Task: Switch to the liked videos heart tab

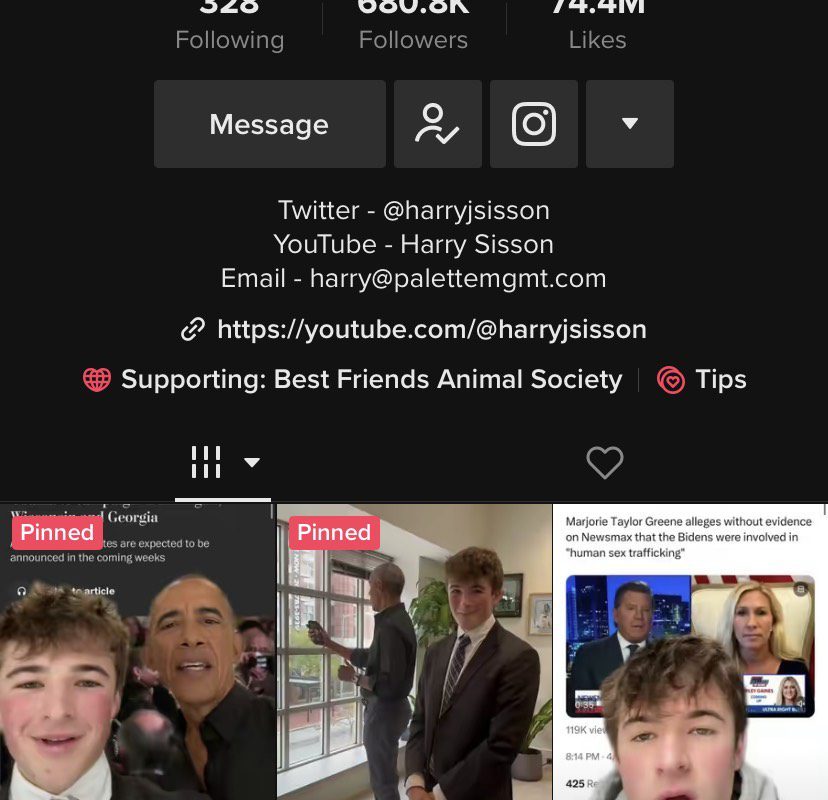Action: (x=604, y=462)
